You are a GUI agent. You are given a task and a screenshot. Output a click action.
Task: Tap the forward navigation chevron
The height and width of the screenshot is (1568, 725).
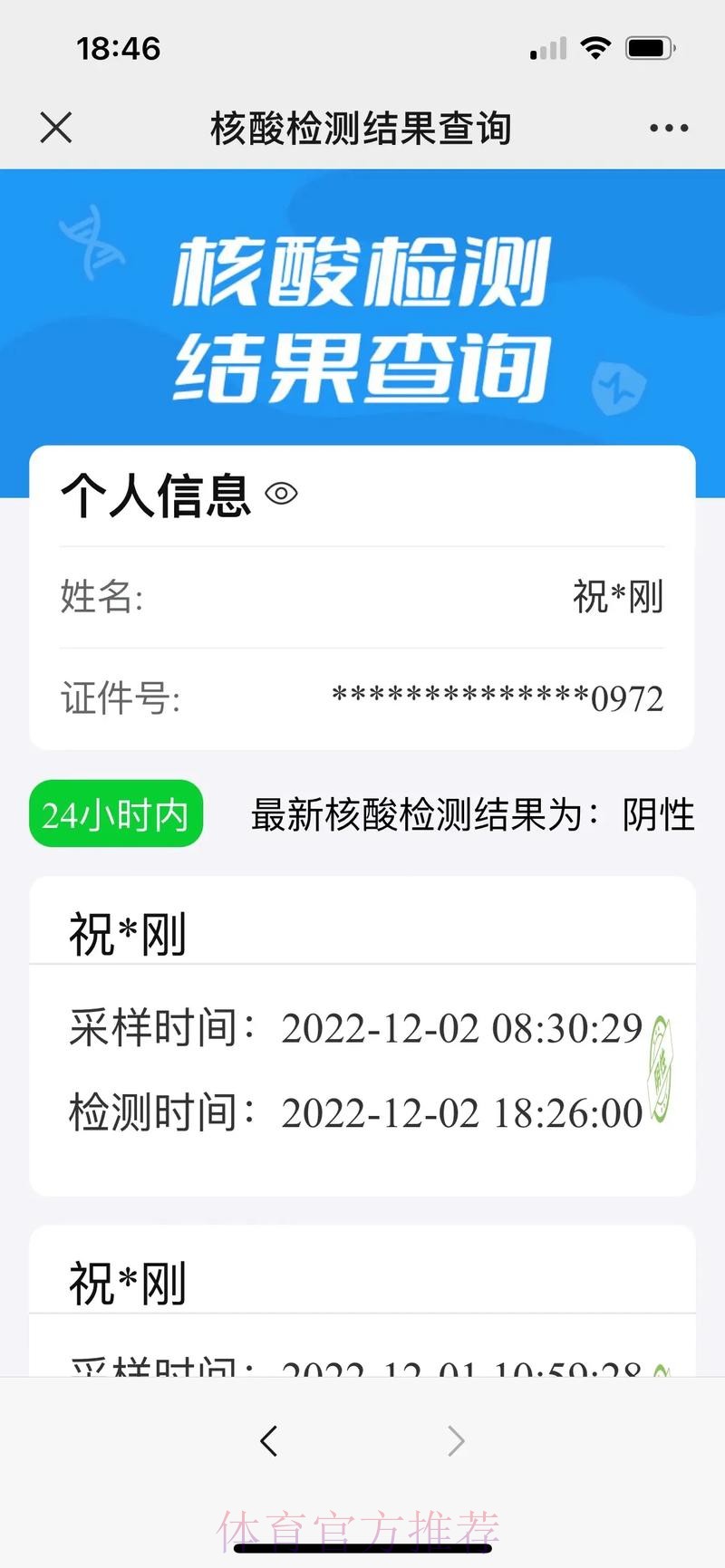pyautogui.click(x=456, y=1440)
